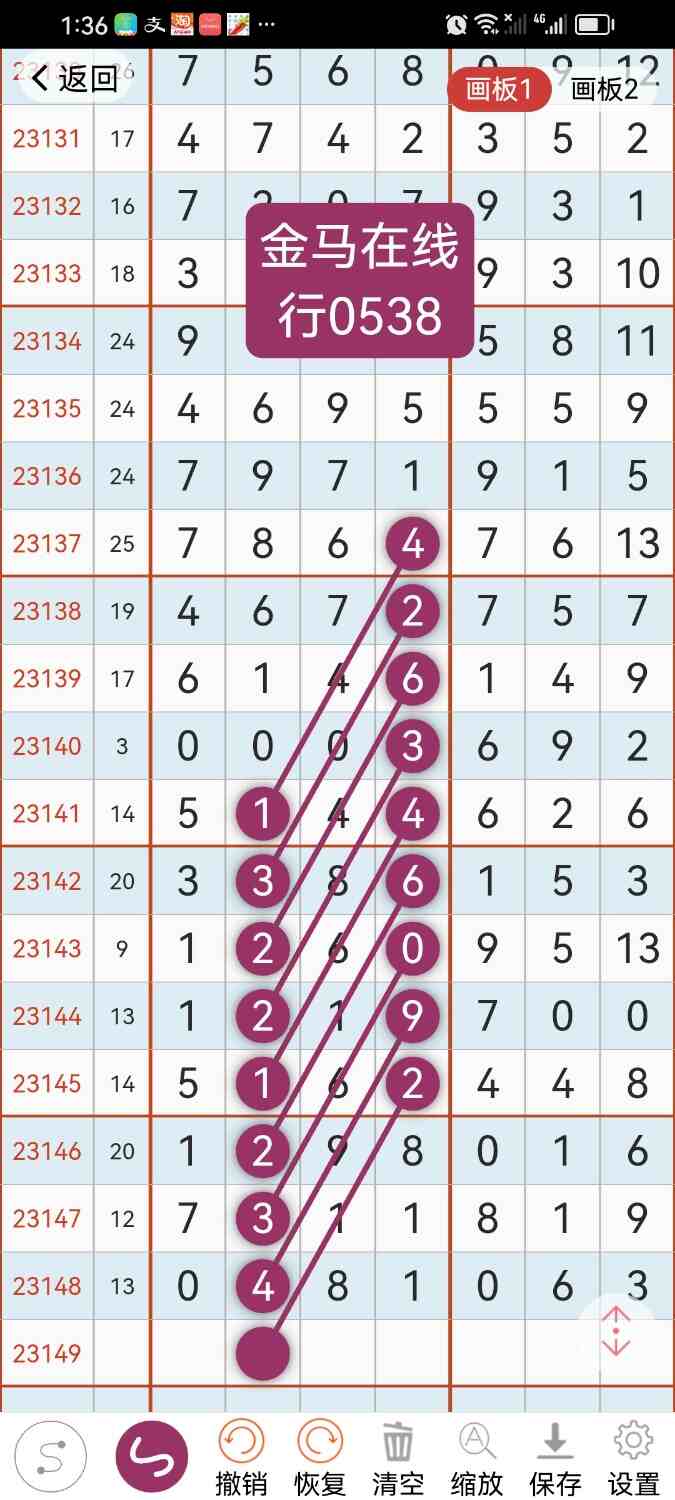Save the drawing with 保存

coord(555,1458)
